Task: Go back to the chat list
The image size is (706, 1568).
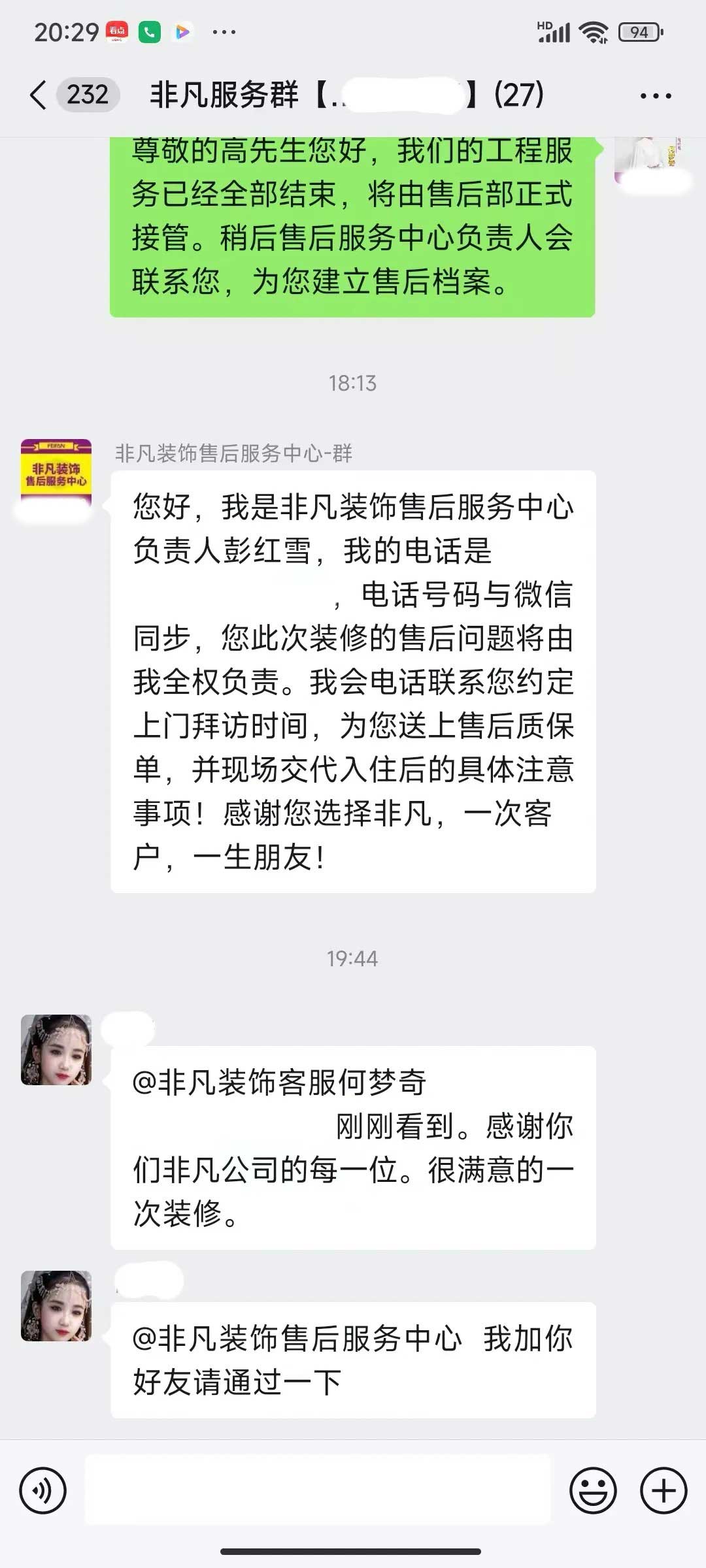Action: pos(39,95)
